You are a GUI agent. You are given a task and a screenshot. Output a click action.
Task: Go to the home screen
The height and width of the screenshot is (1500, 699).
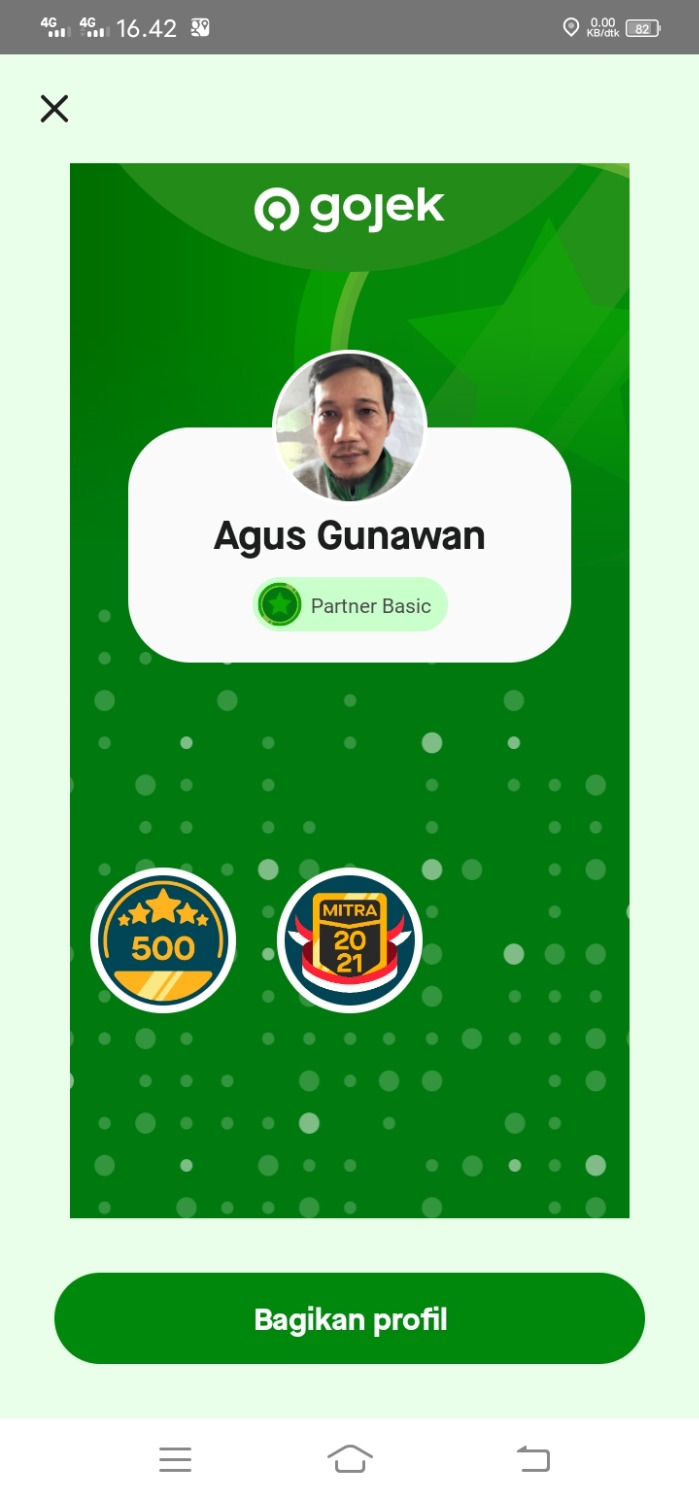point(349,1459)
